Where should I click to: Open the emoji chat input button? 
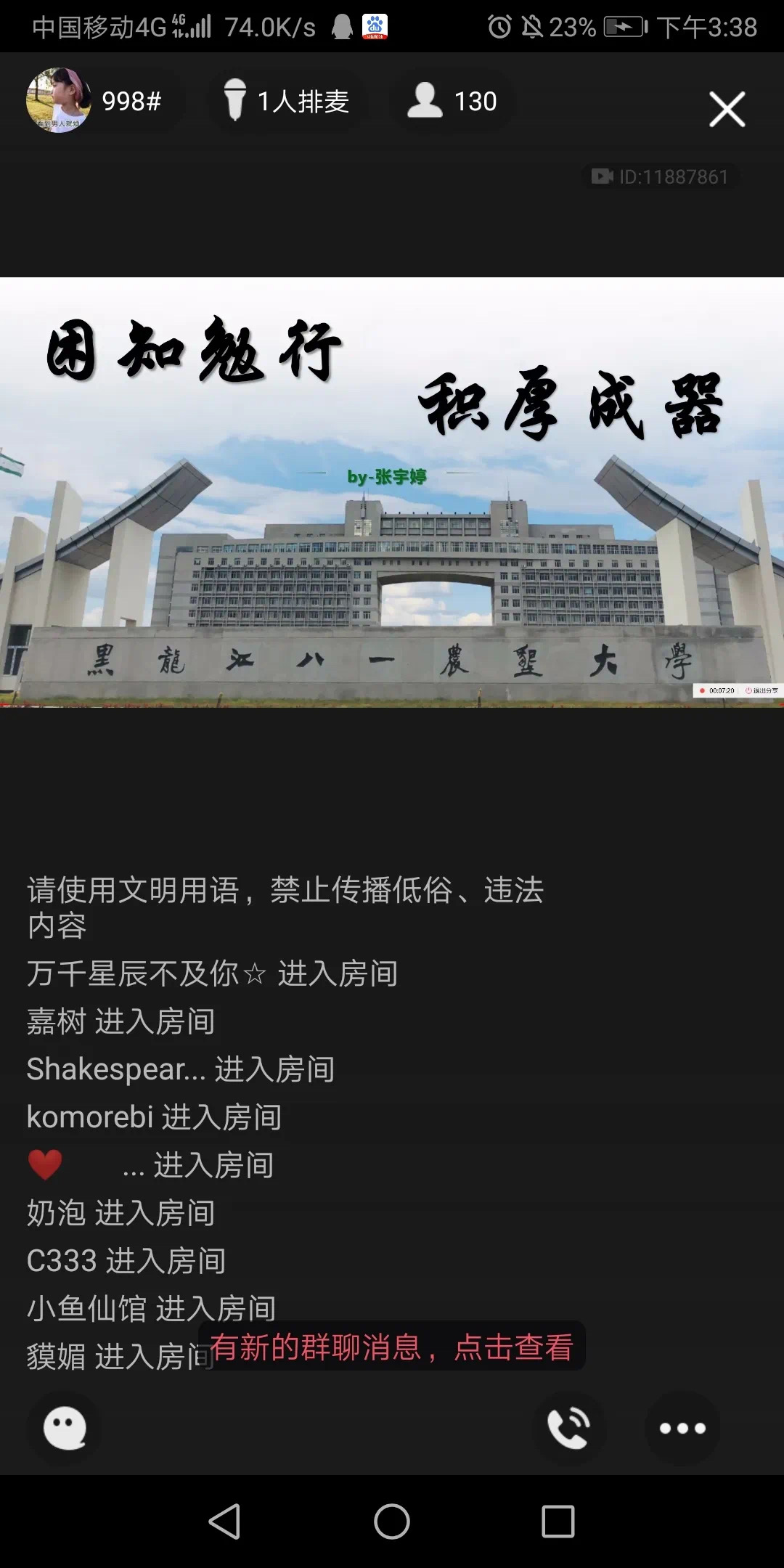[65, 1428]
